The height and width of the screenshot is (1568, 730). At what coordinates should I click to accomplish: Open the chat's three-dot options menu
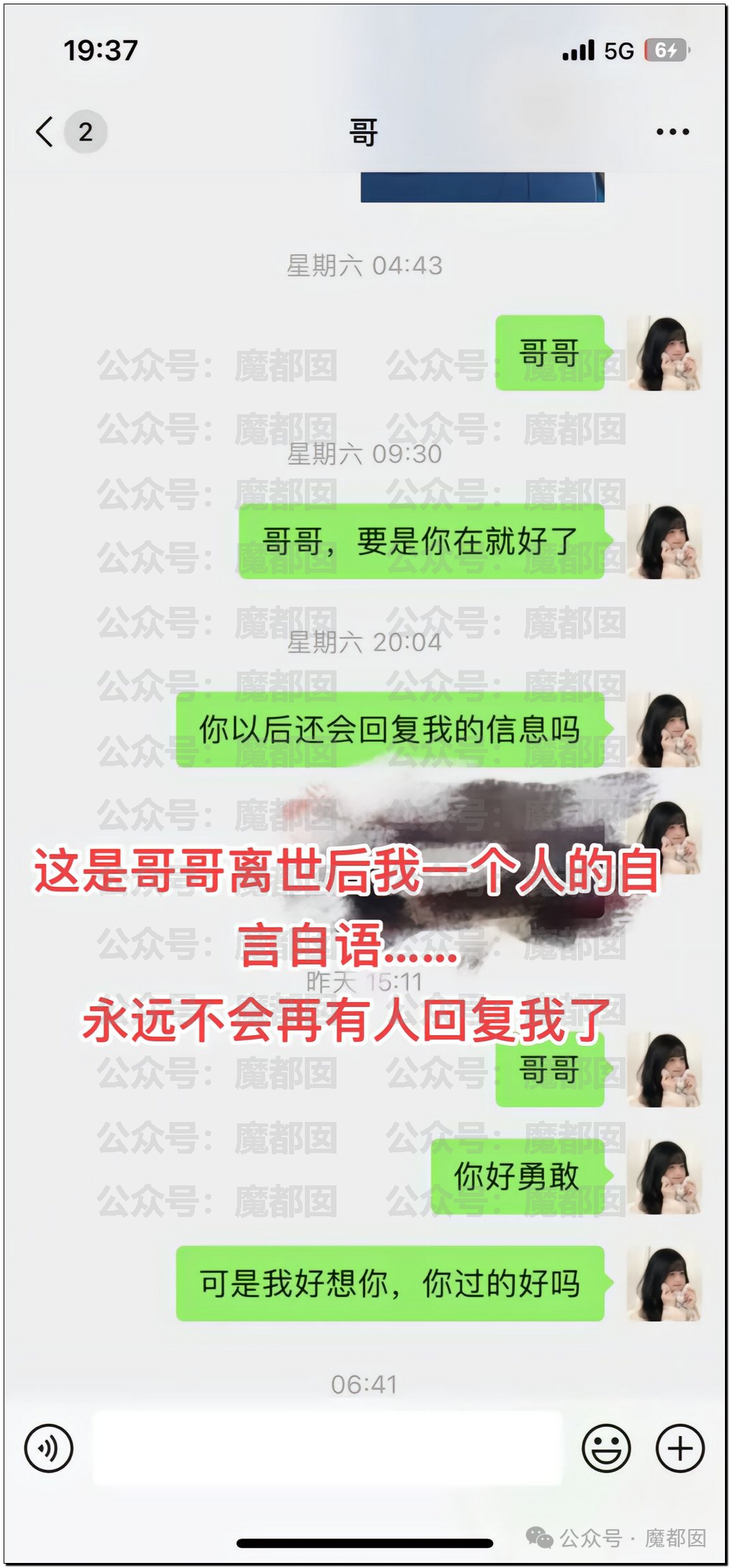click(x=672, y=132)
